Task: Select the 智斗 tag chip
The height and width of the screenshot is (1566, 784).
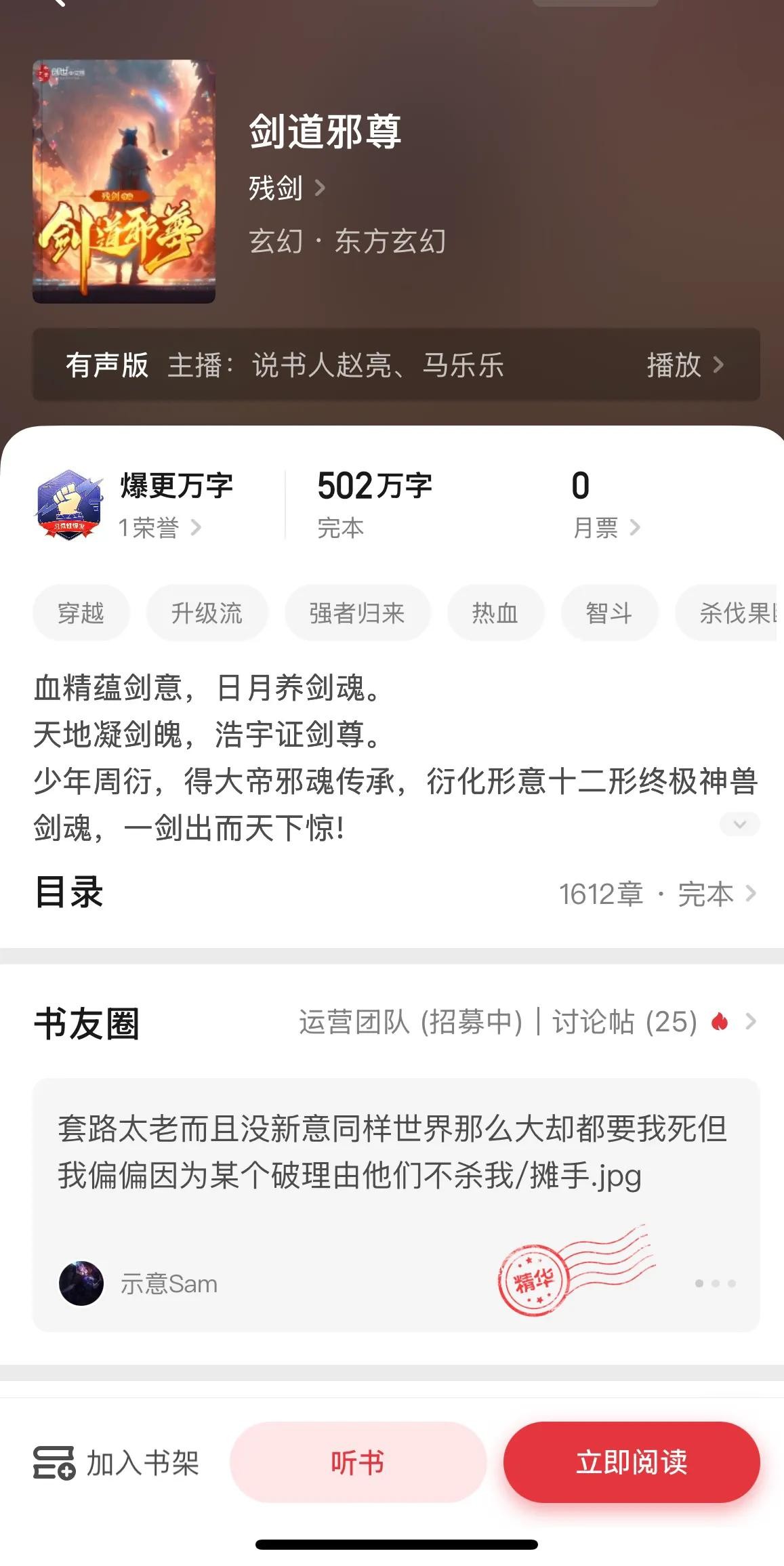Action: point(608,613)
